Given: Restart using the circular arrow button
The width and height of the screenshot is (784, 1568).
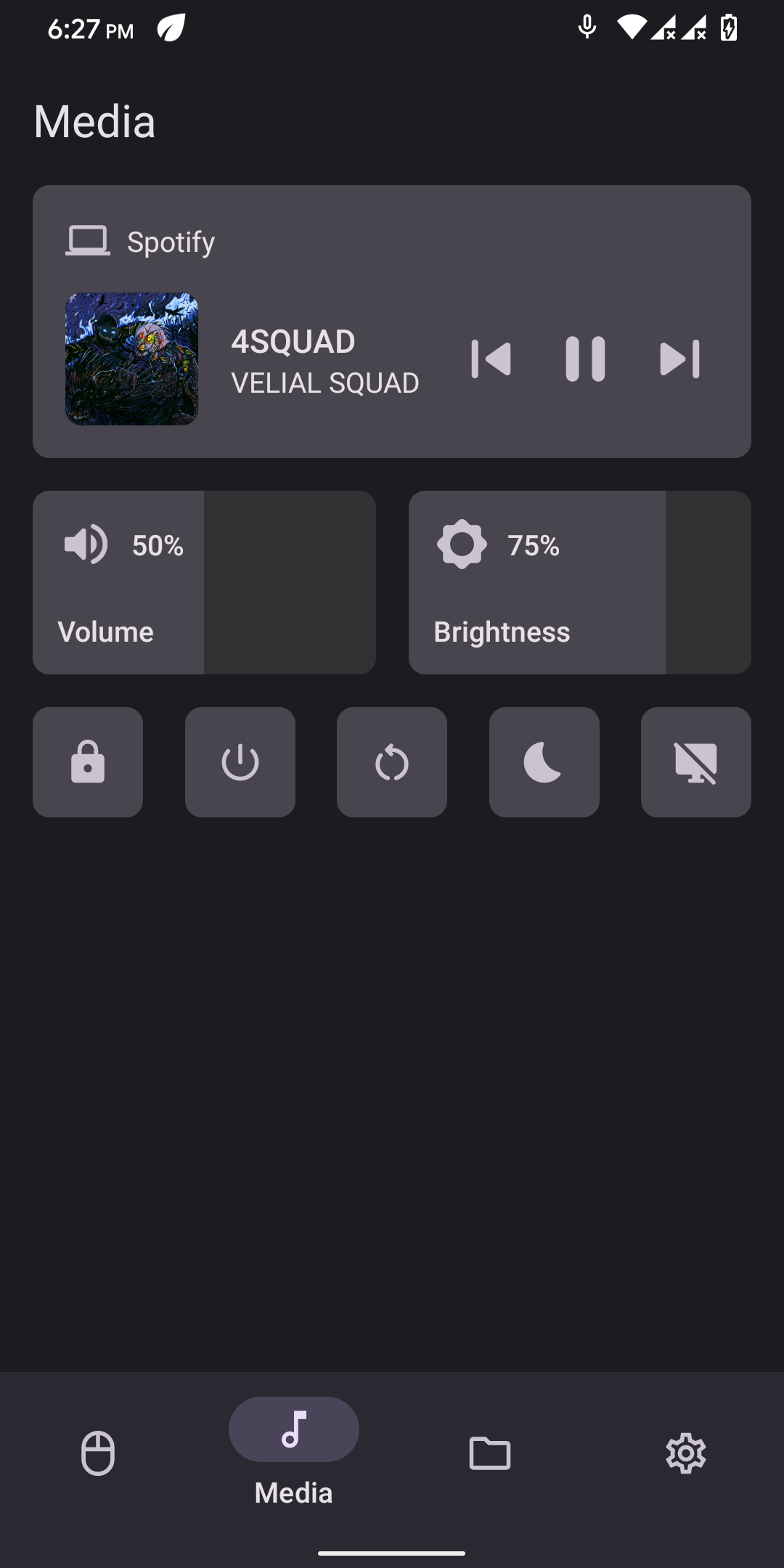Looking at the screenshot, I should click(x=392, y=762).
